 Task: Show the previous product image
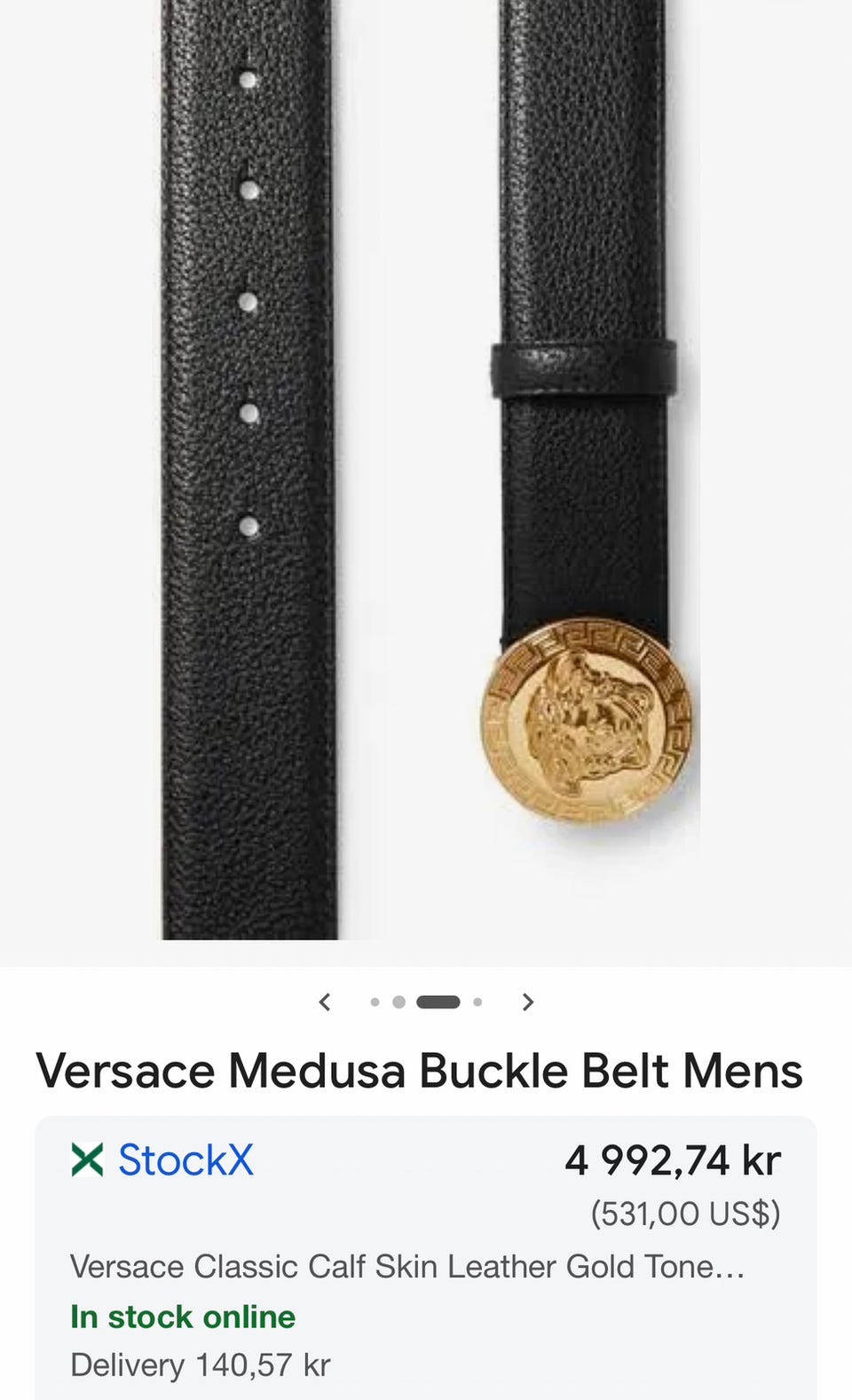pos(325,1002)
